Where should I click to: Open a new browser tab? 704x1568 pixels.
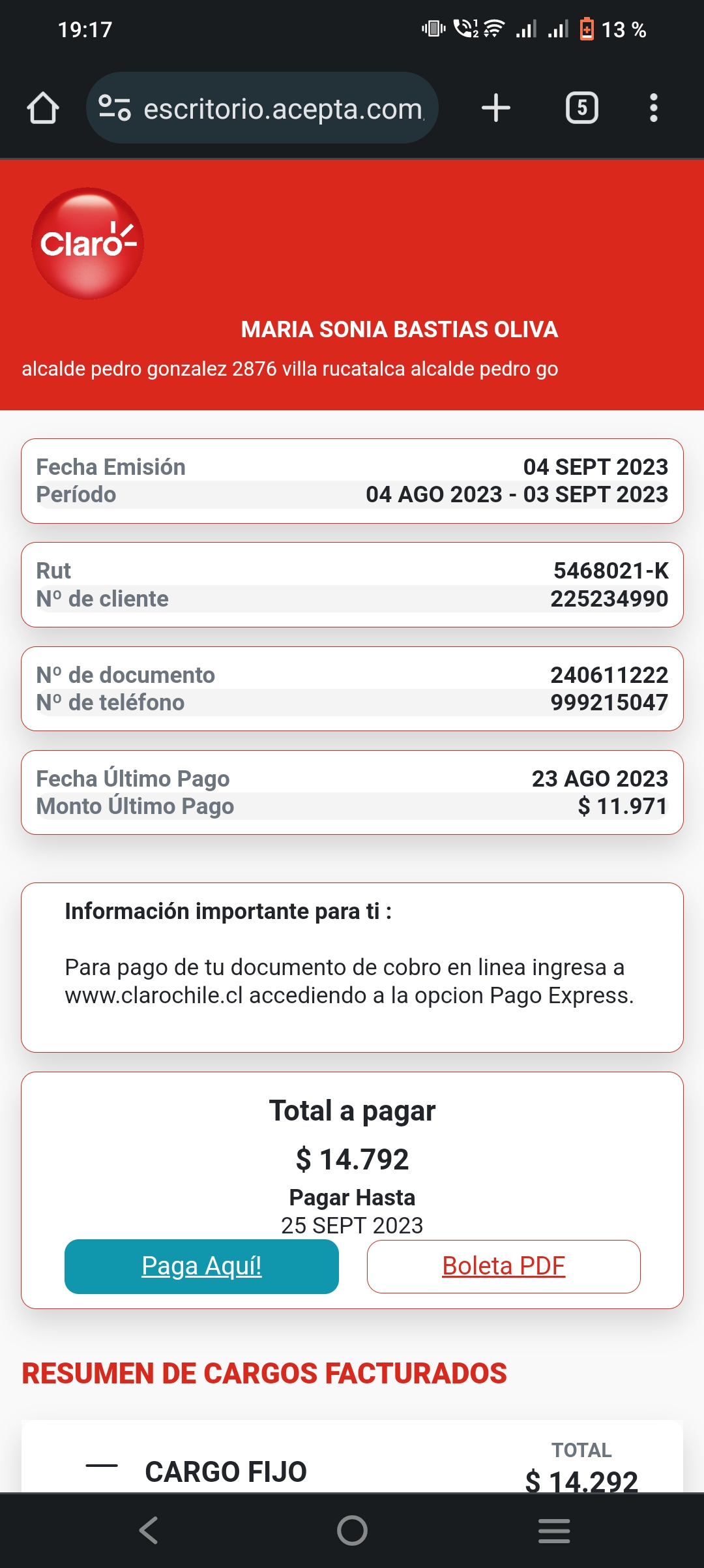(x=496, y=108)
